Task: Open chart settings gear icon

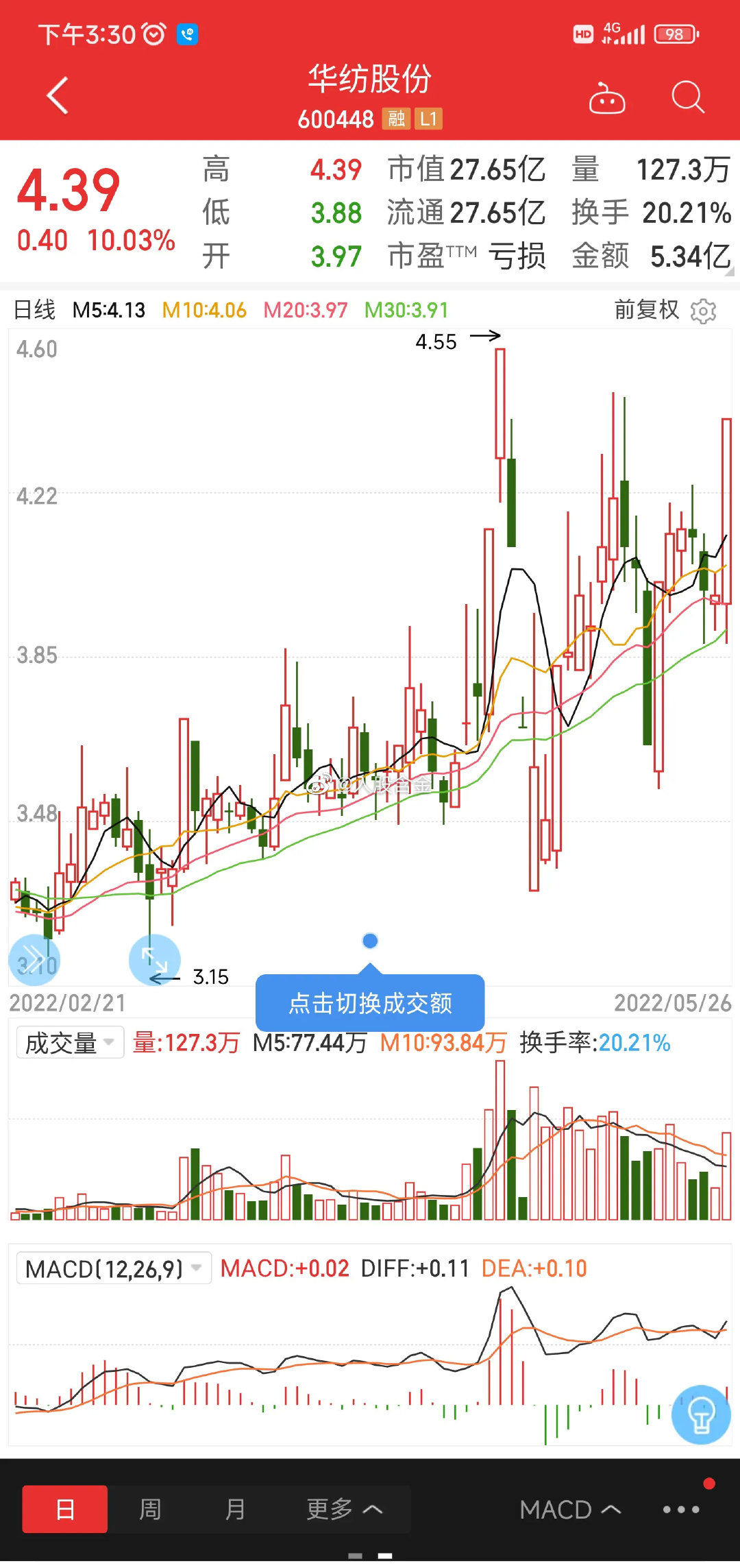Action: [x=704, y=311]
